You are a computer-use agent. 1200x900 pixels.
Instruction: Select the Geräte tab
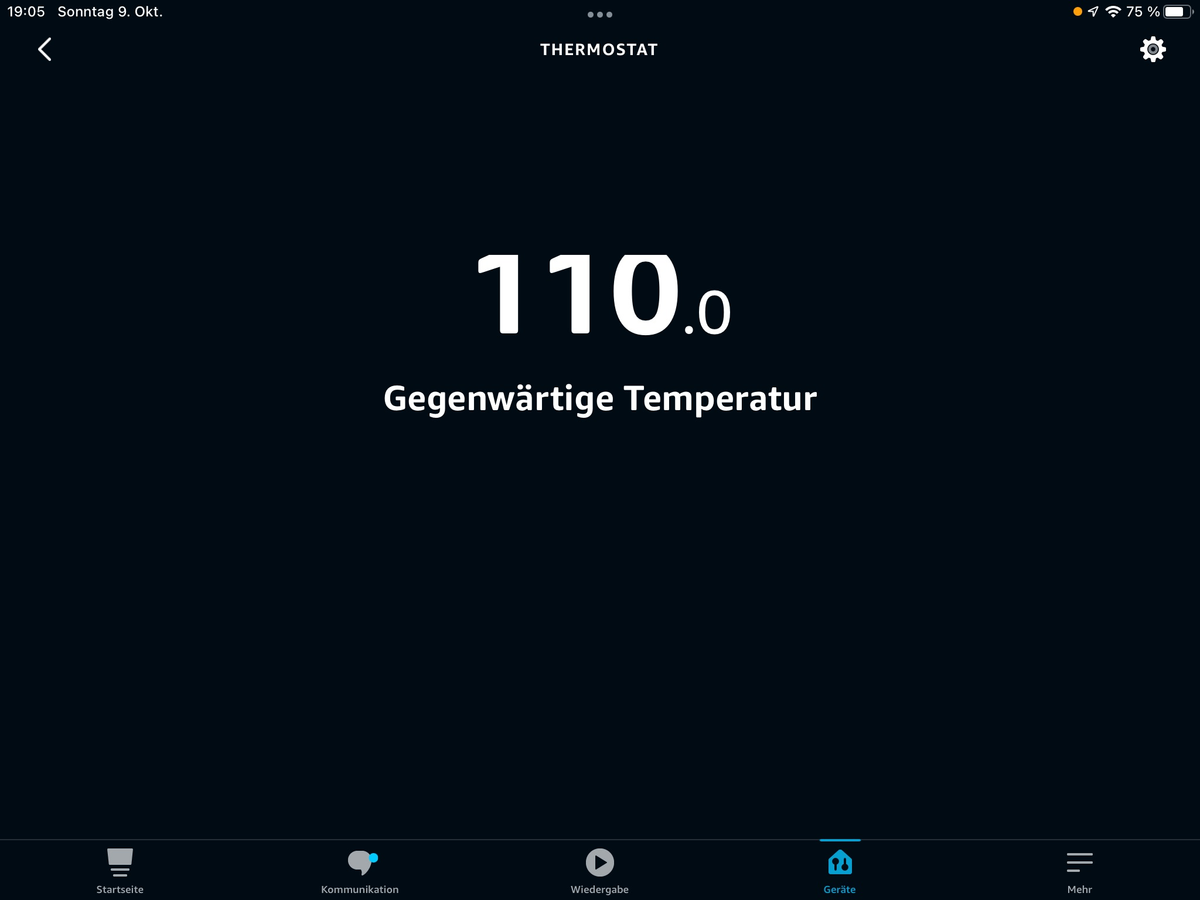pyautogui.click(x=840, y=870)
